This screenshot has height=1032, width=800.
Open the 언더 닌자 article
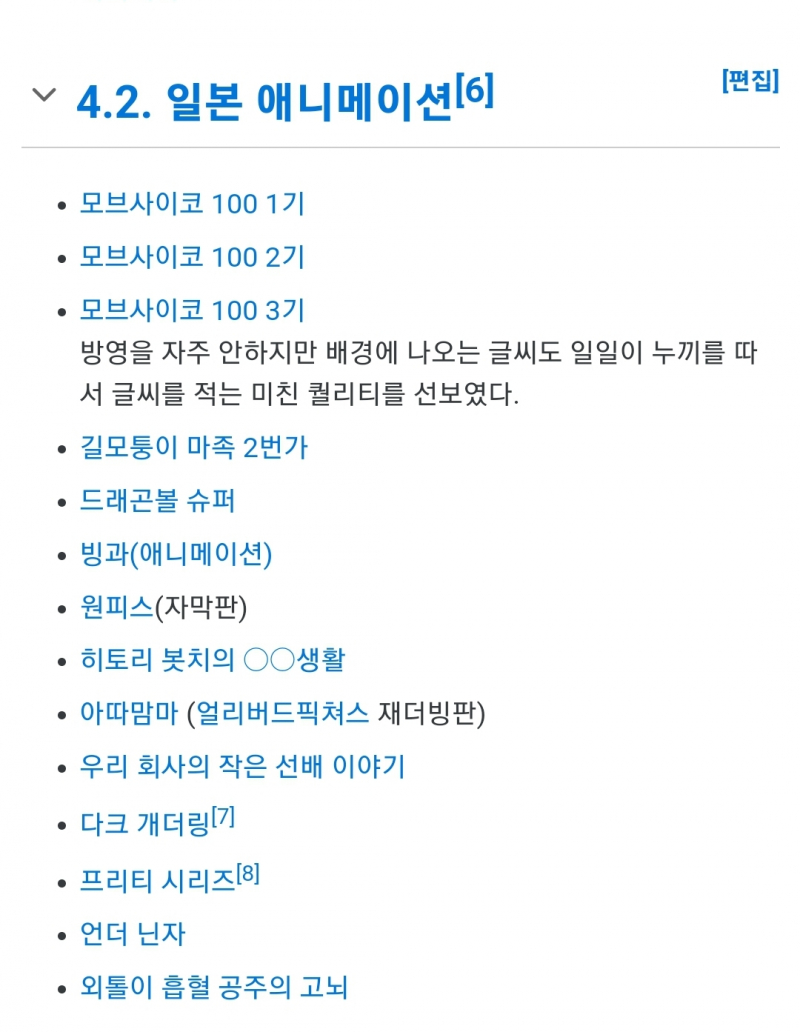[x=133, y=934]
